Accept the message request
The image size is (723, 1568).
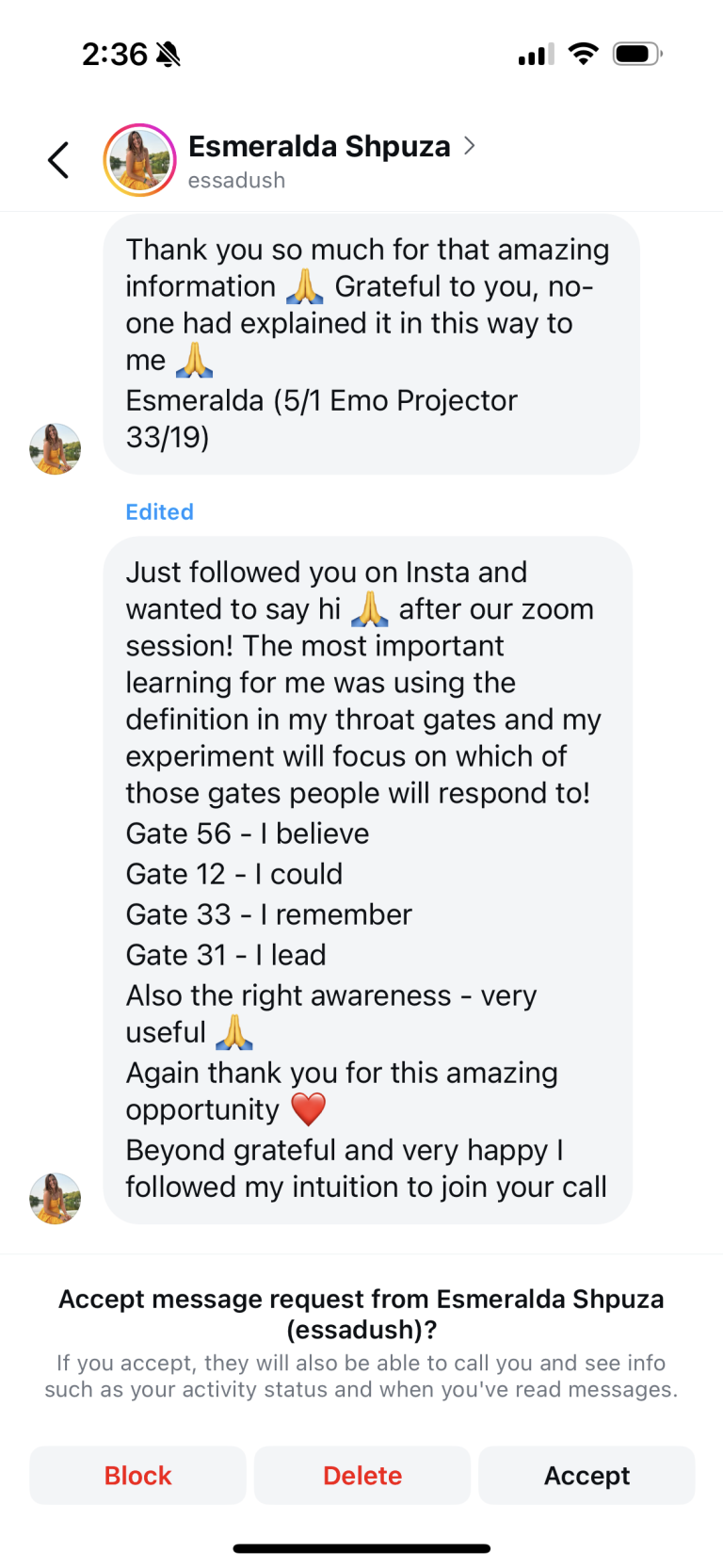click(586, 1475)
